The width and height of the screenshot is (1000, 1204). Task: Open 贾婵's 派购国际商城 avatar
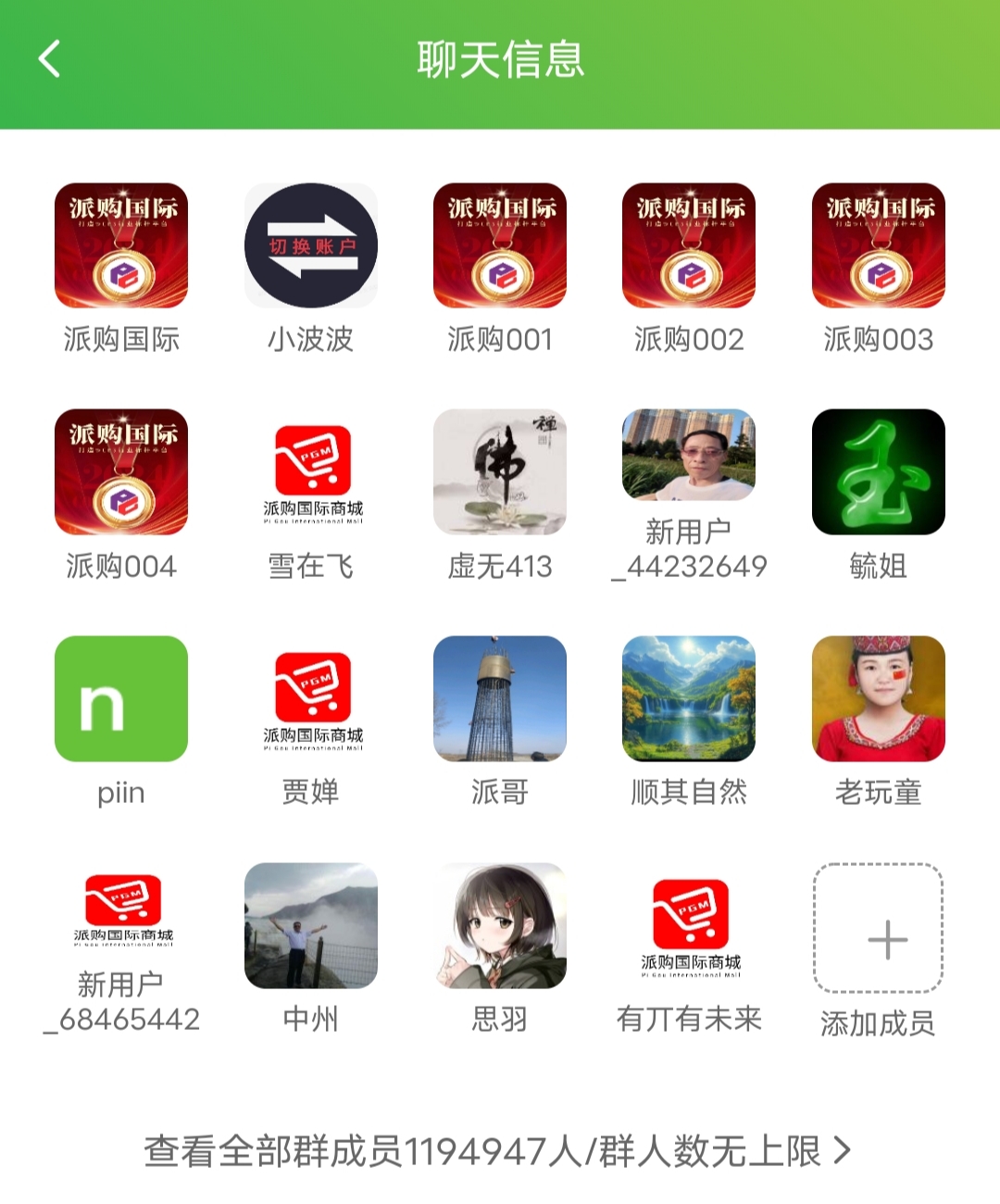click(x=309, y=701)
